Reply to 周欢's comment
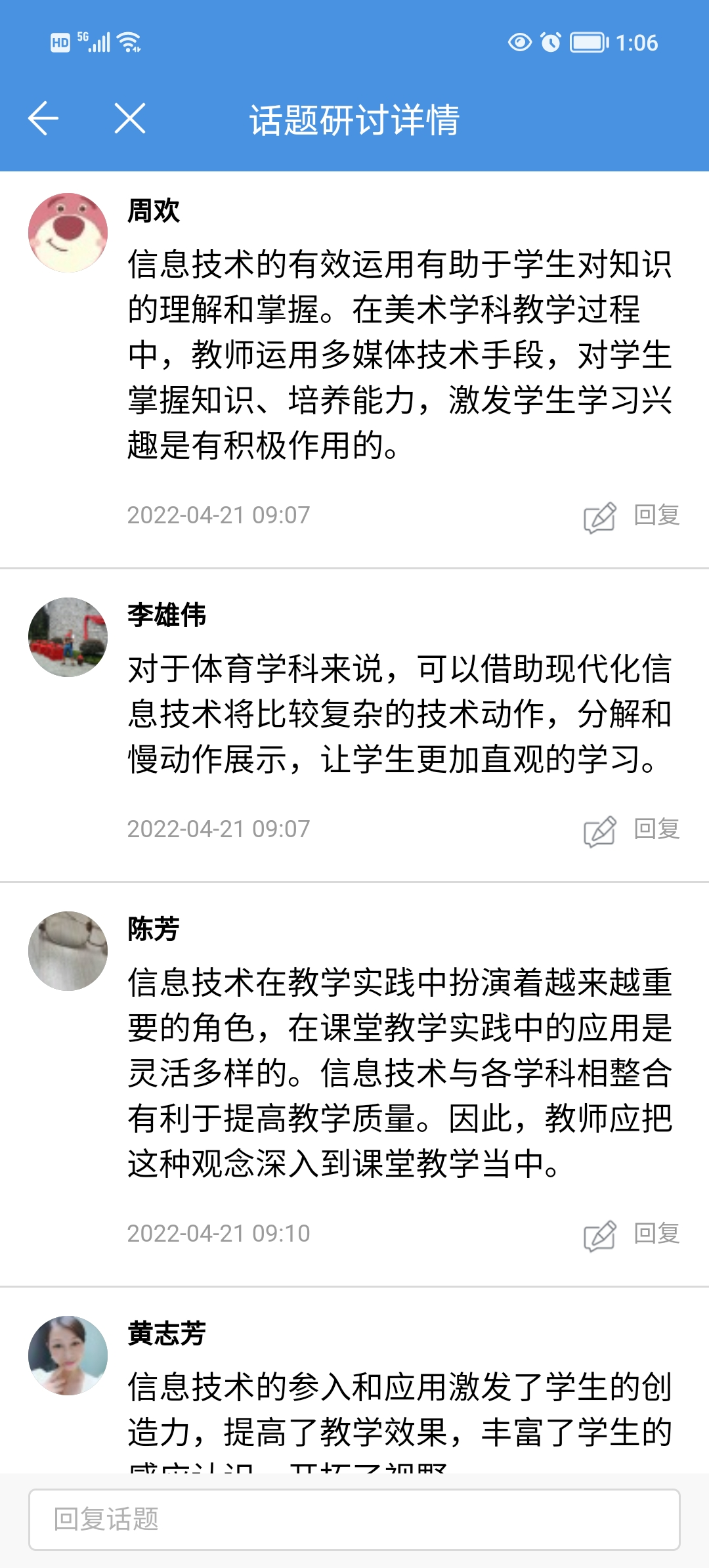 click(632, 516)
